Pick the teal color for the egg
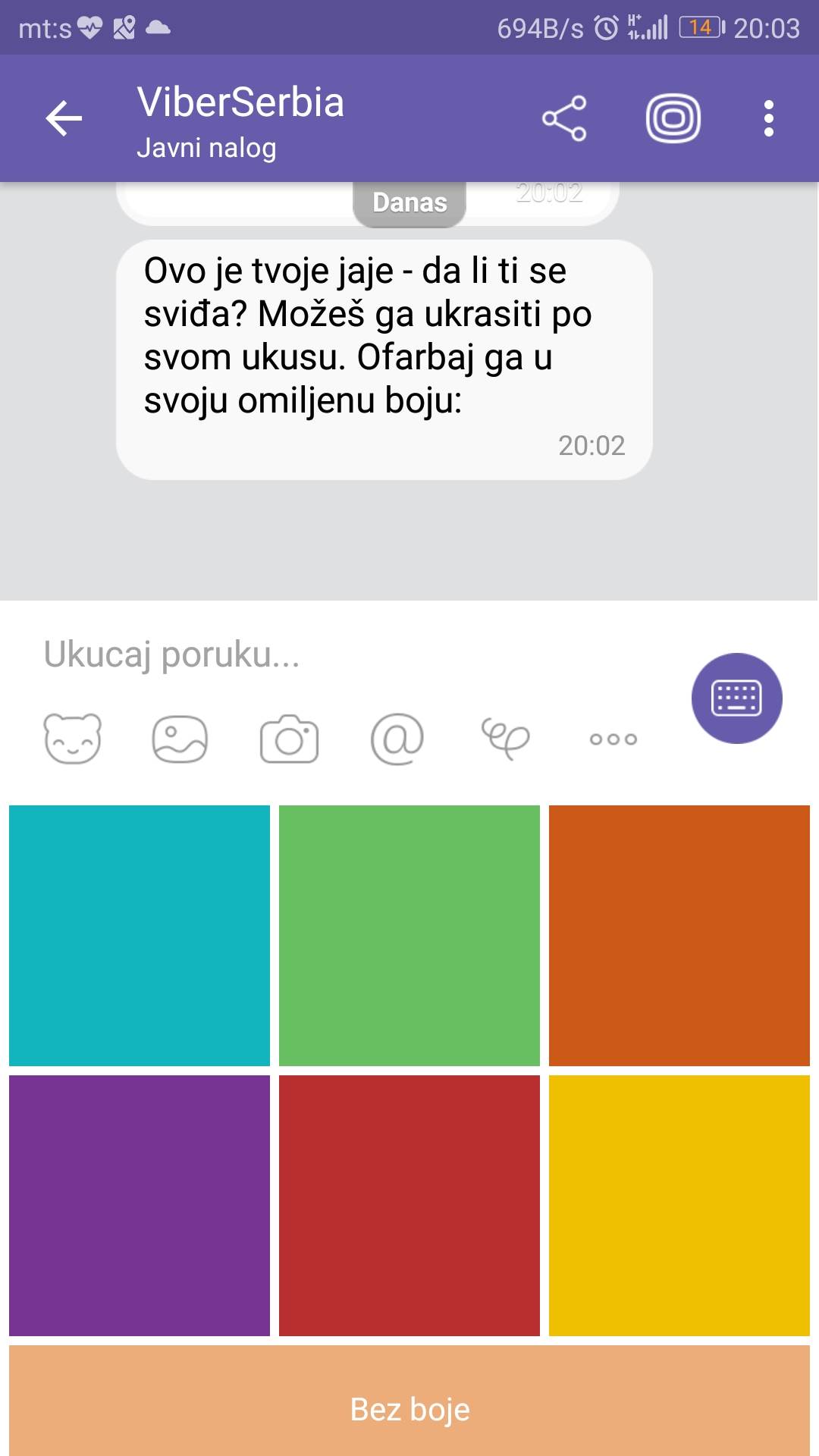The height and width of the screenshot is (1456, 819). point(140,936)
